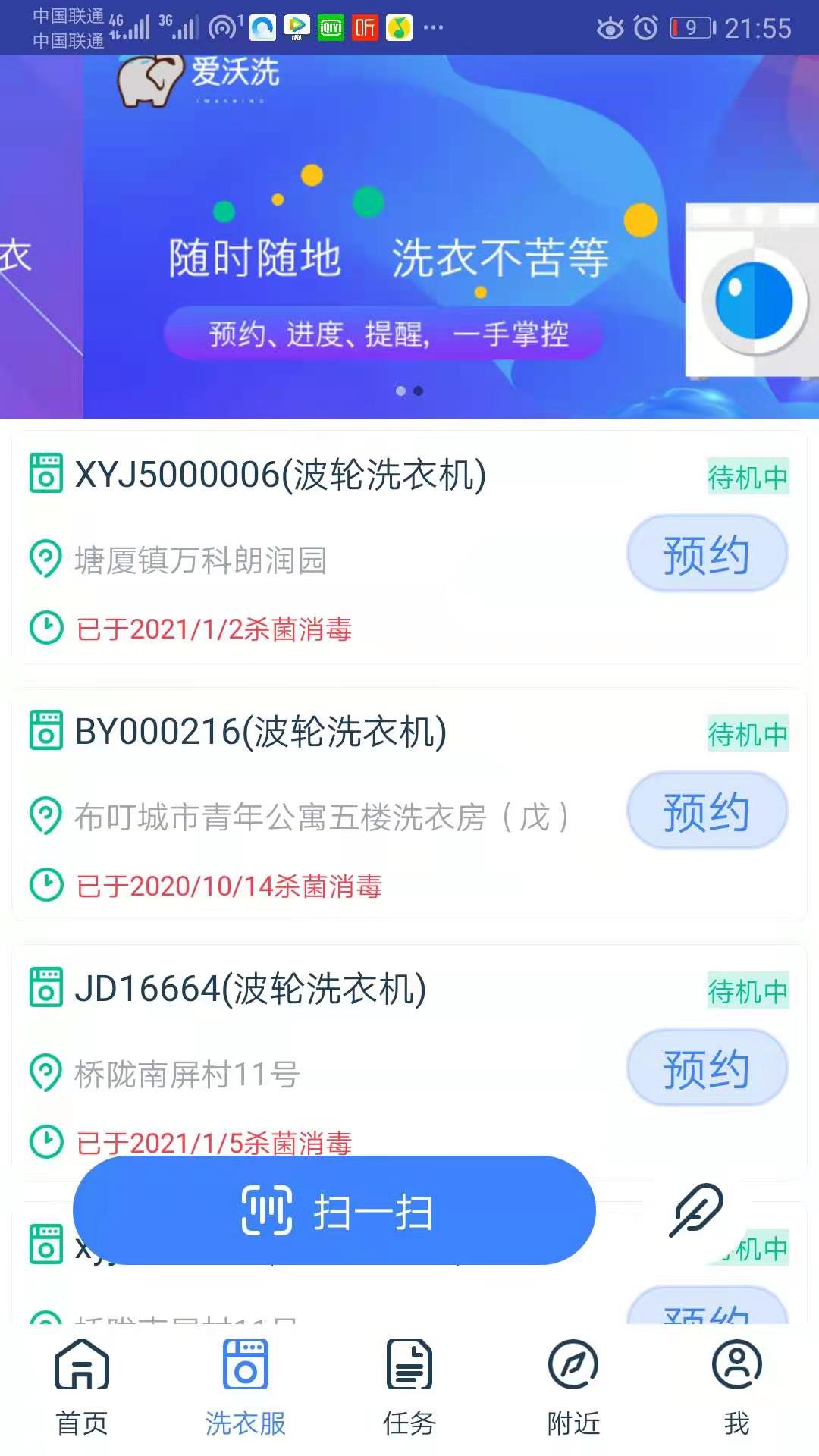Tap 待机中 status tag on BY000216 card
Viewport: 819px width, 1456px height.
click(748, 734)
